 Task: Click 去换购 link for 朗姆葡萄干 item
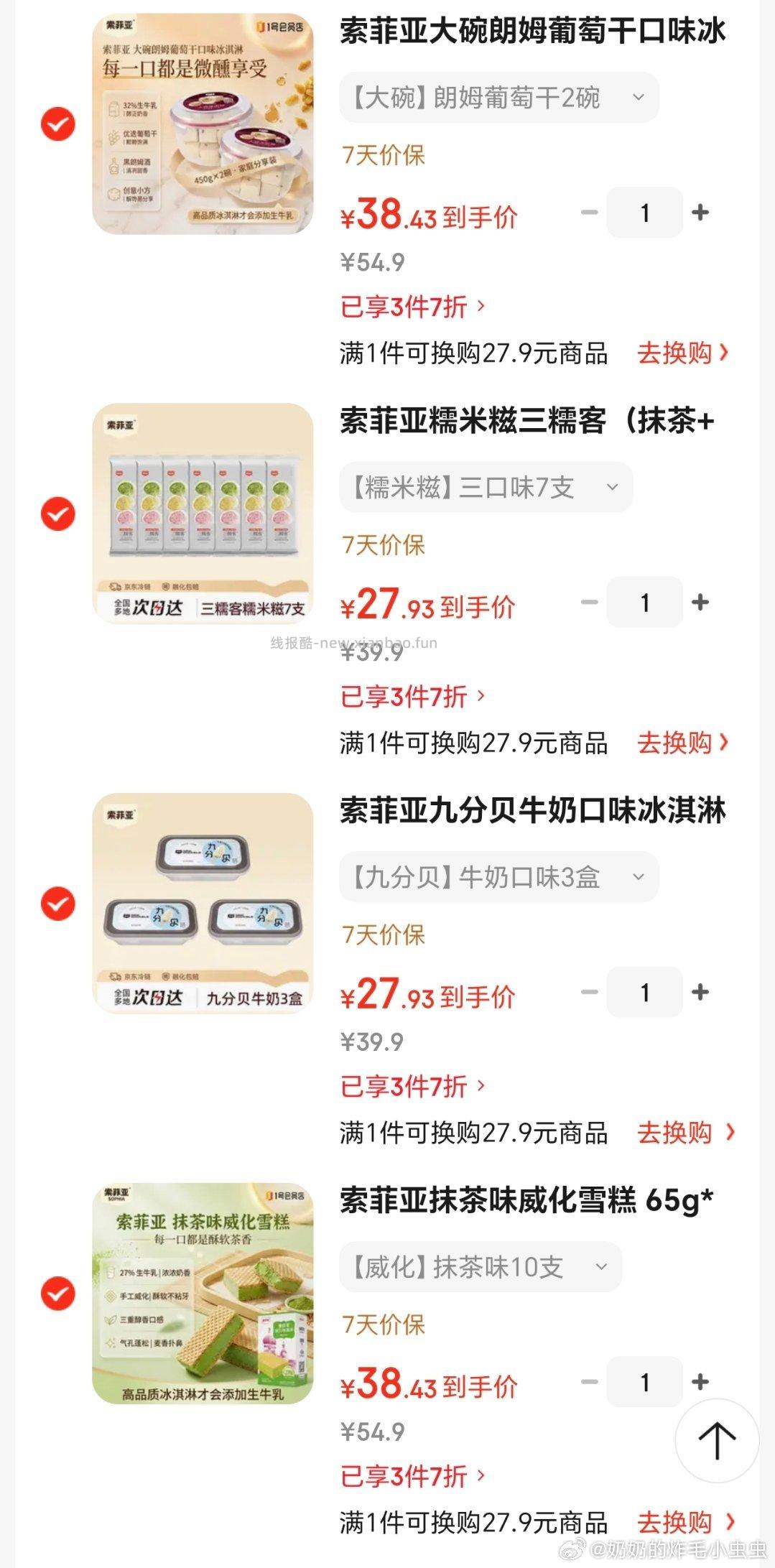click(x=677, y=353)
